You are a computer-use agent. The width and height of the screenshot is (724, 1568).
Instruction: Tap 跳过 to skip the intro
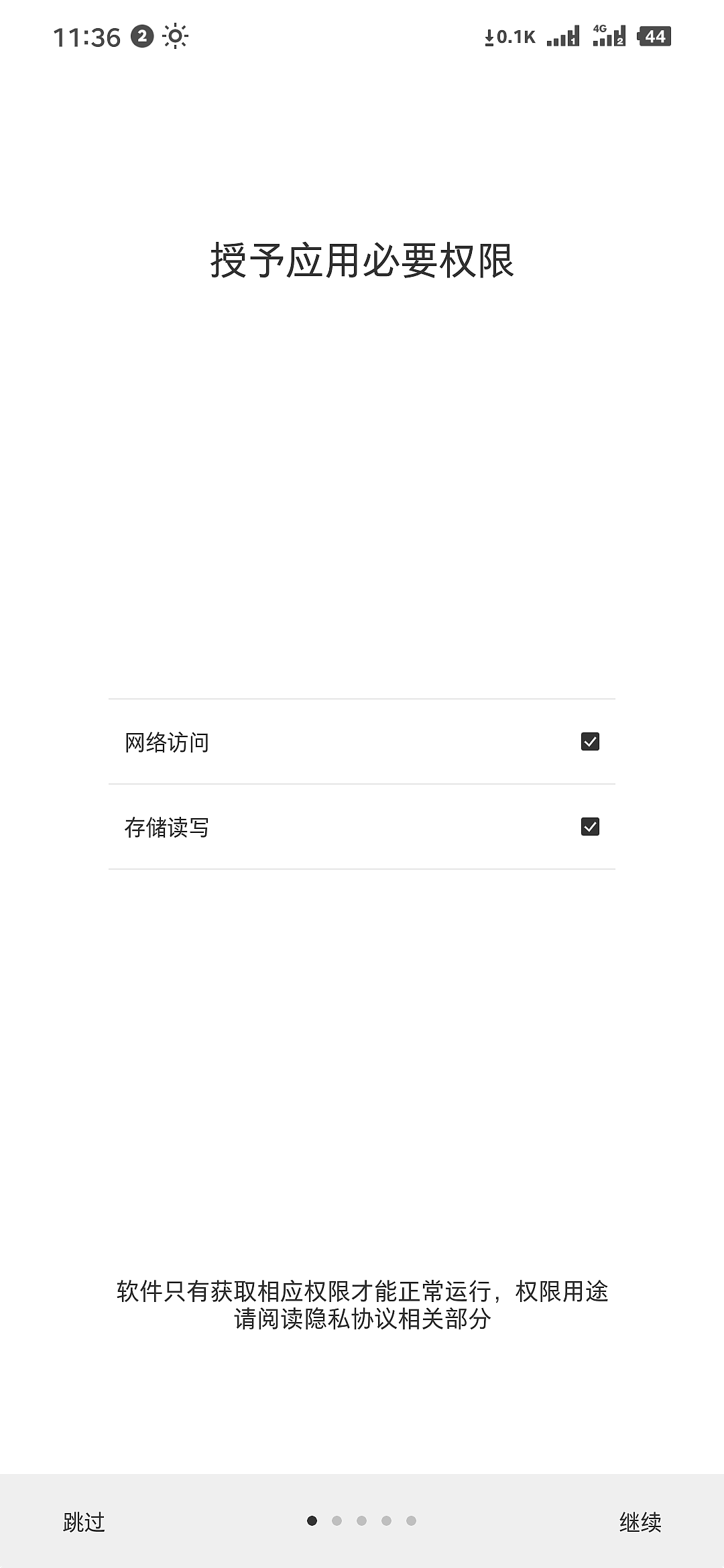point(84,1522)
